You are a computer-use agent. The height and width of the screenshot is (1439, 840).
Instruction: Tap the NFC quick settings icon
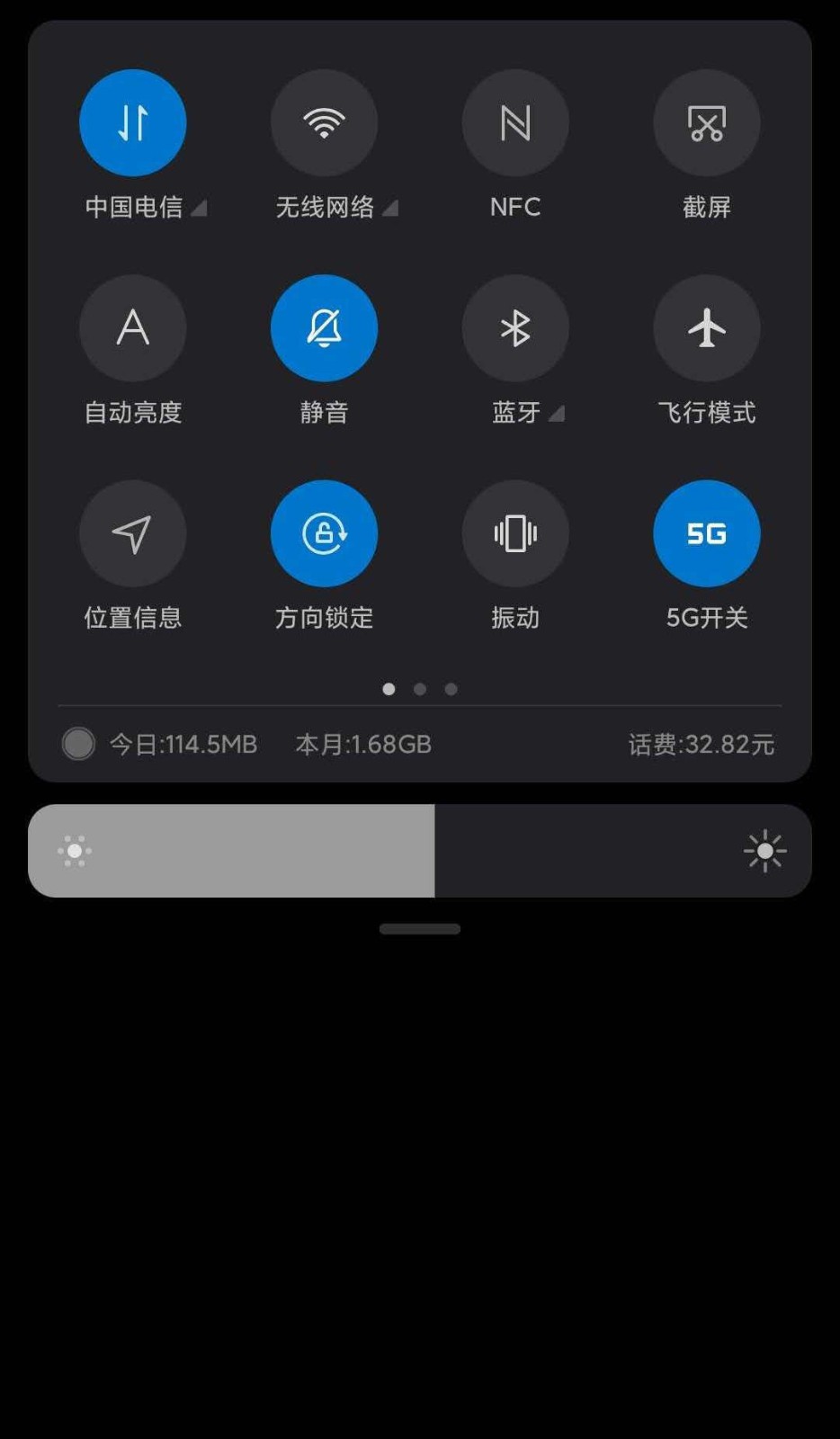[515, 122]
